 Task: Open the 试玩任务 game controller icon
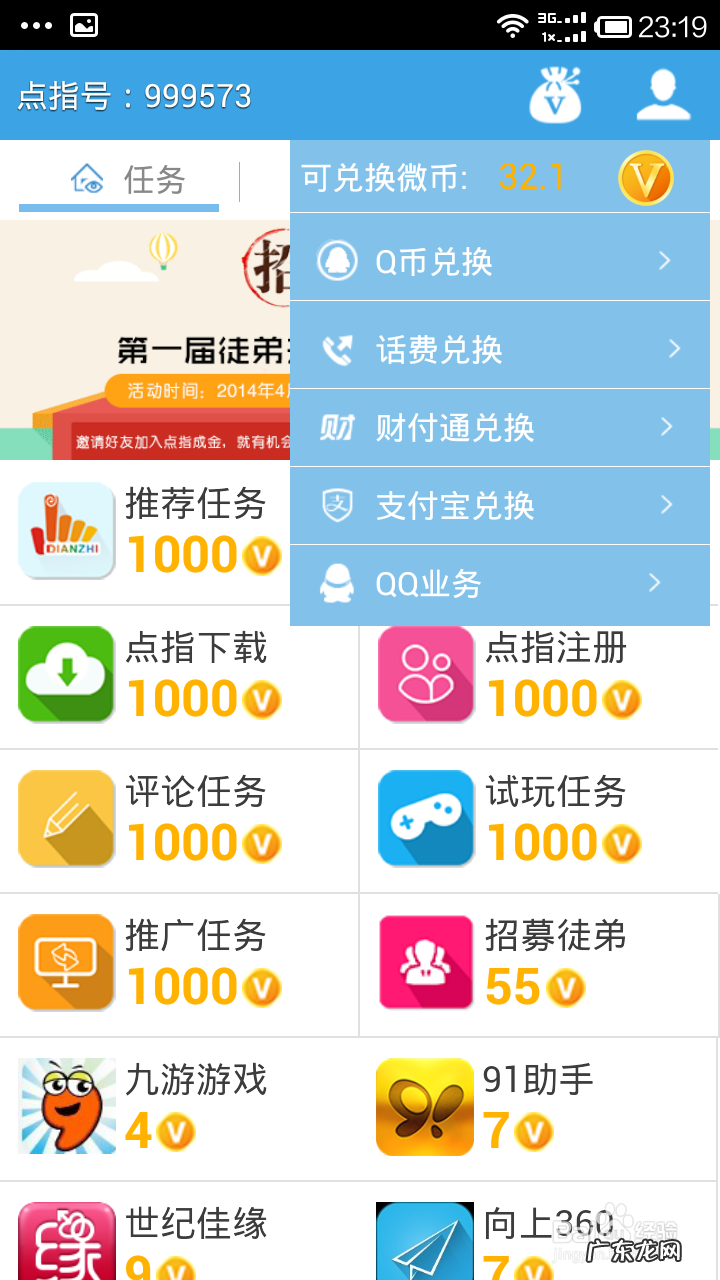pos(425,817)
